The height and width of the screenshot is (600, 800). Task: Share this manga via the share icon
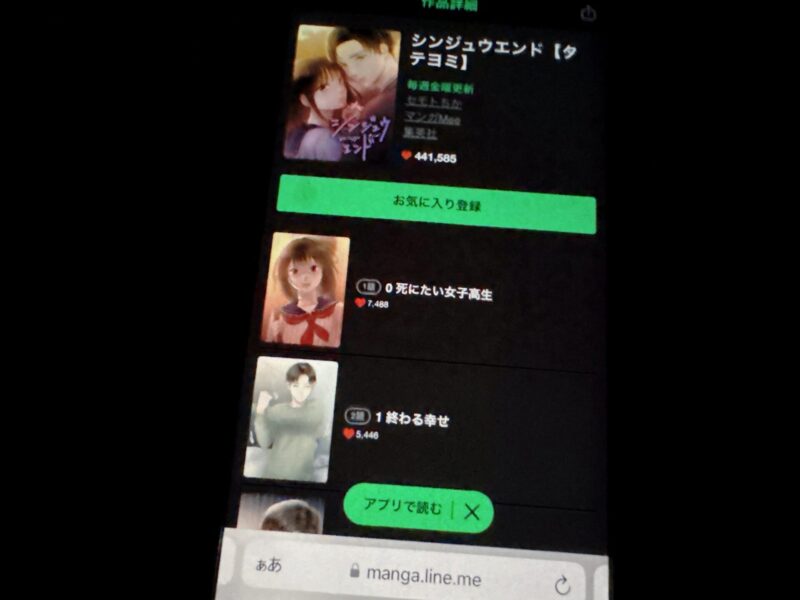click(588, 13)
